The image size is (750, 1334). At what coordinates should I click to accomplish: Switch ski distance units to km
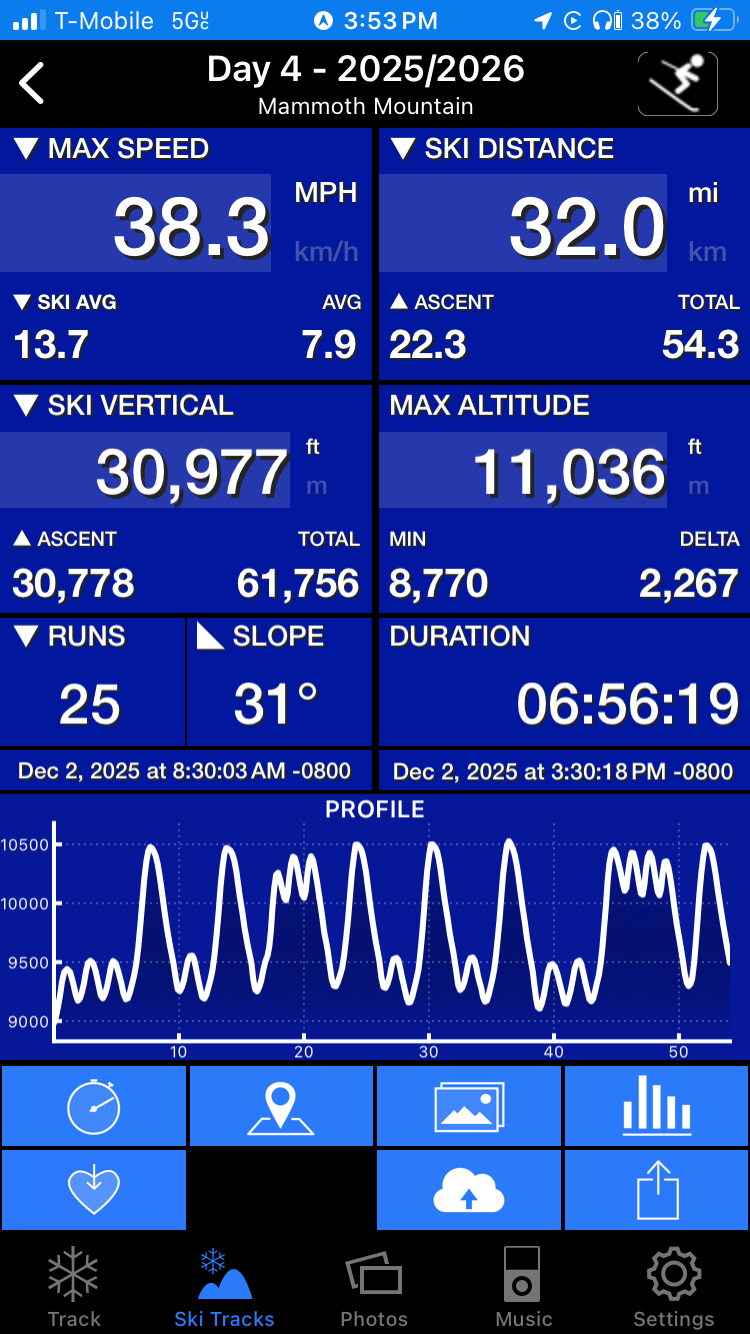pos(707,252)
